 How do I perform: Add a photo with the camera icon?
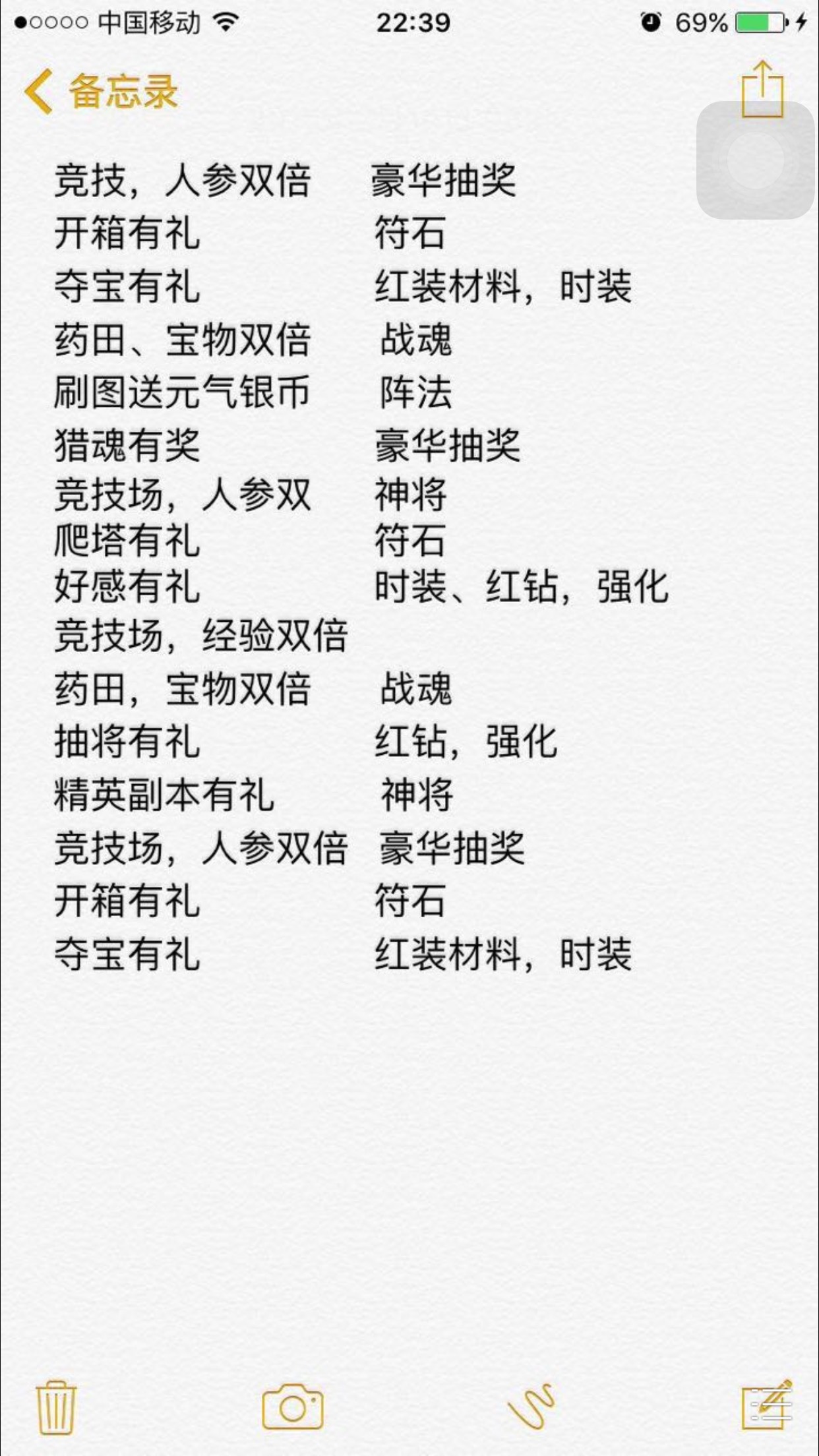[x=293, y=1407]
